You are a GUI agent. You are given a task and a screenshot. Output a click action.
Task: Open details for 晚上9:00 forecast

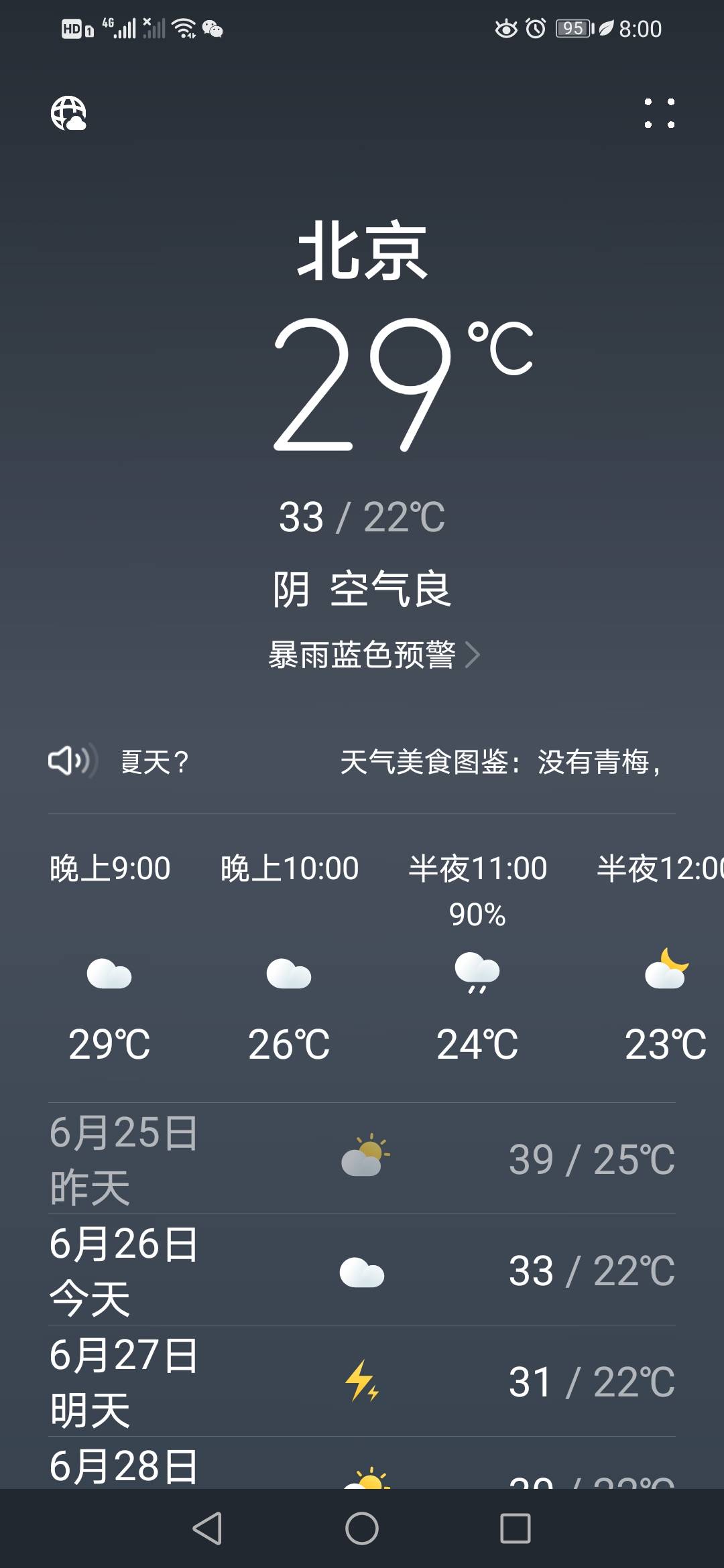(109, 868)
